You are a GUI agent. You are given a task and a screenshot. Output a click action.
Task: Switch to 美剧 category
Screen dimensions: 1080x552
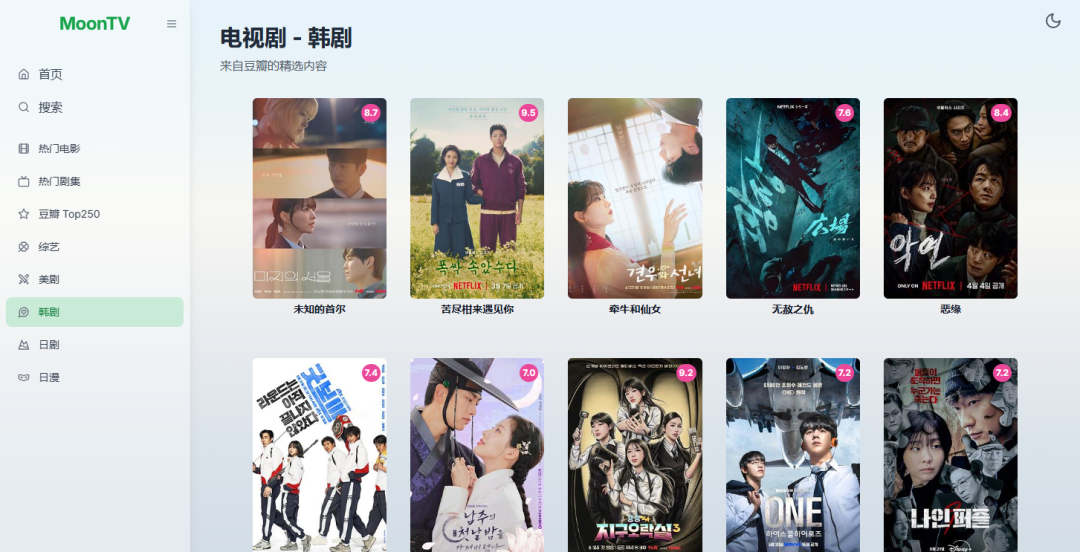tap(49, 279)
